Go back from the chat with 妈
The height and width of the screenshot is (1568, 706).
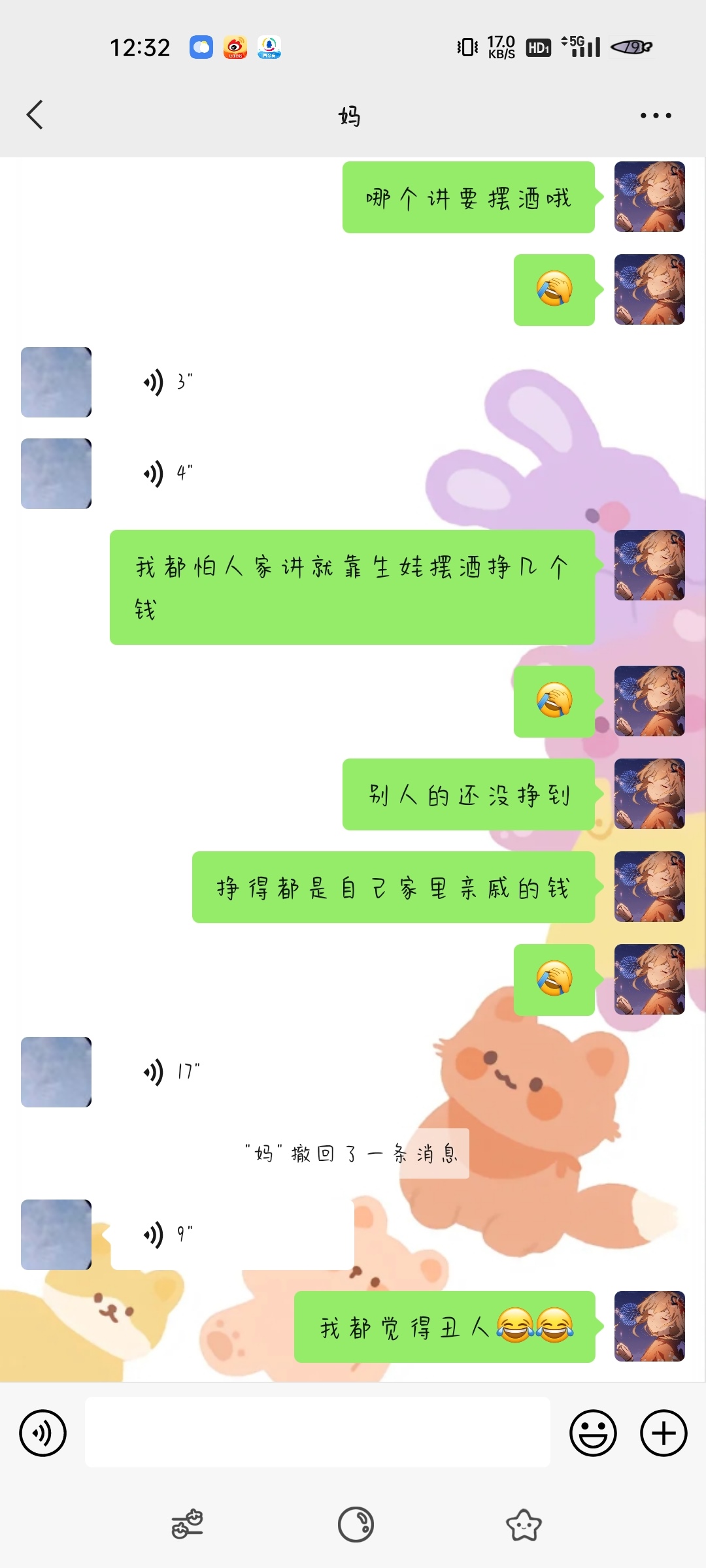[35, 115]
